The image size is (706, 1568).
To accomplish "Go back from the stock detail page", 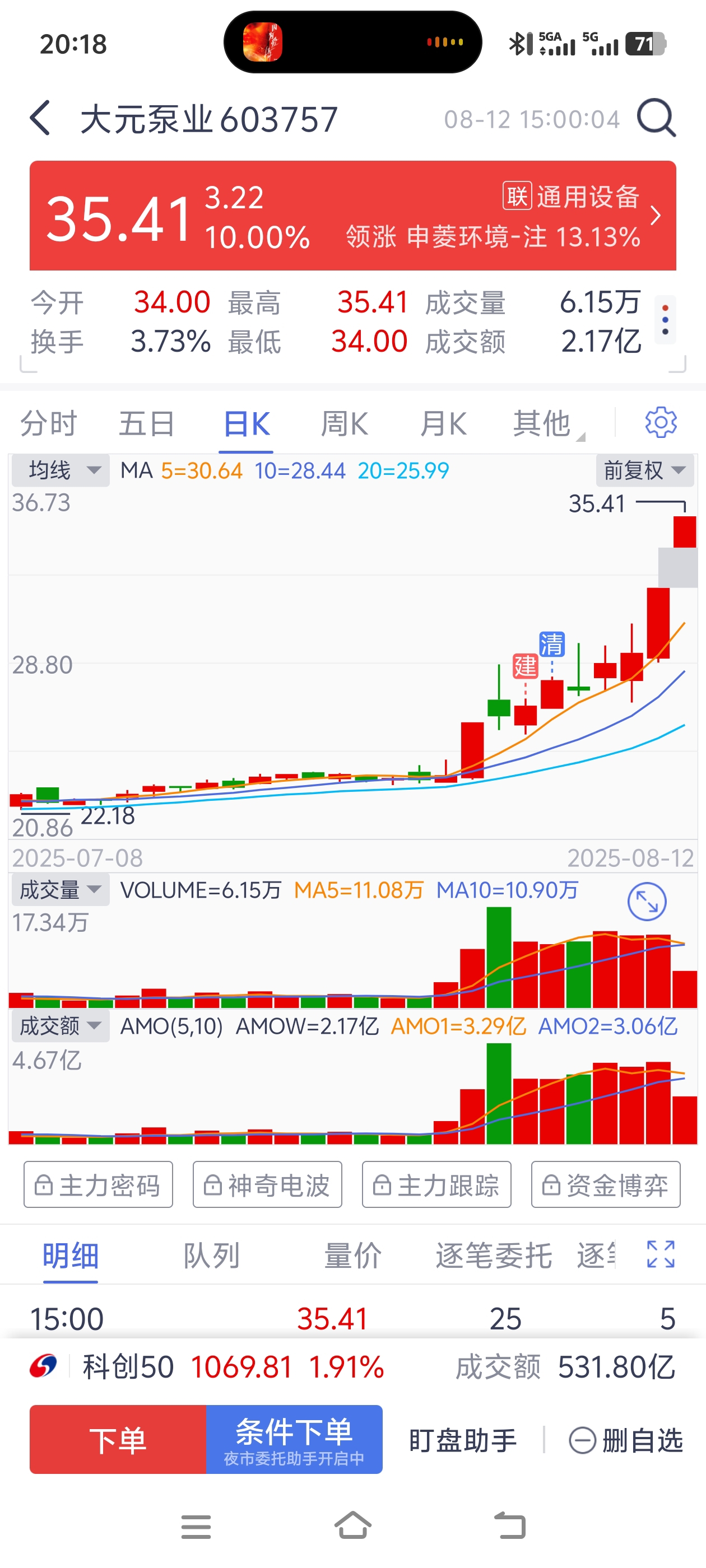I will 40,118.
